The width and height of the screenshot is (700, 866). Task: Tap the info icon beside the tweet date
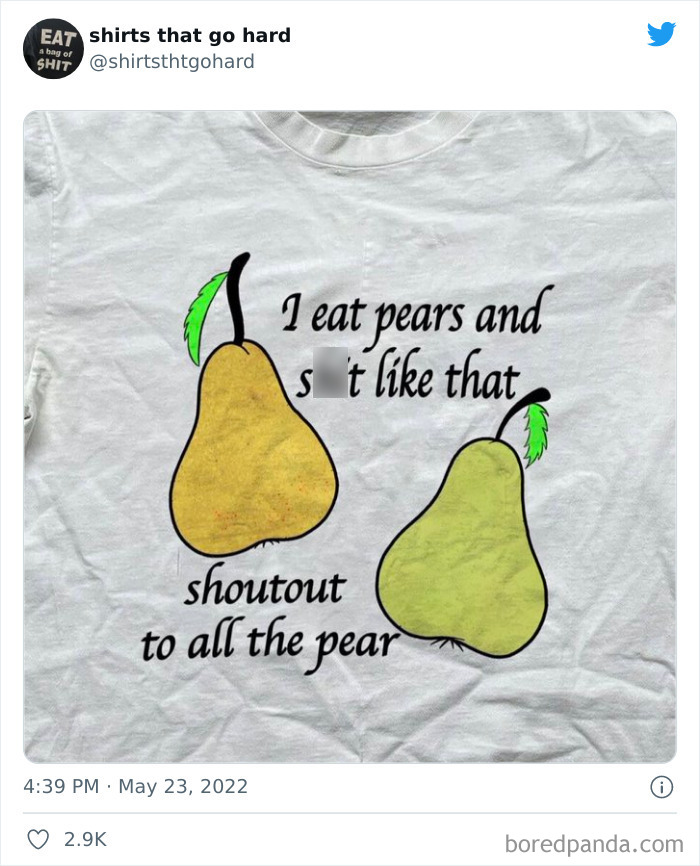click(661, 787)
